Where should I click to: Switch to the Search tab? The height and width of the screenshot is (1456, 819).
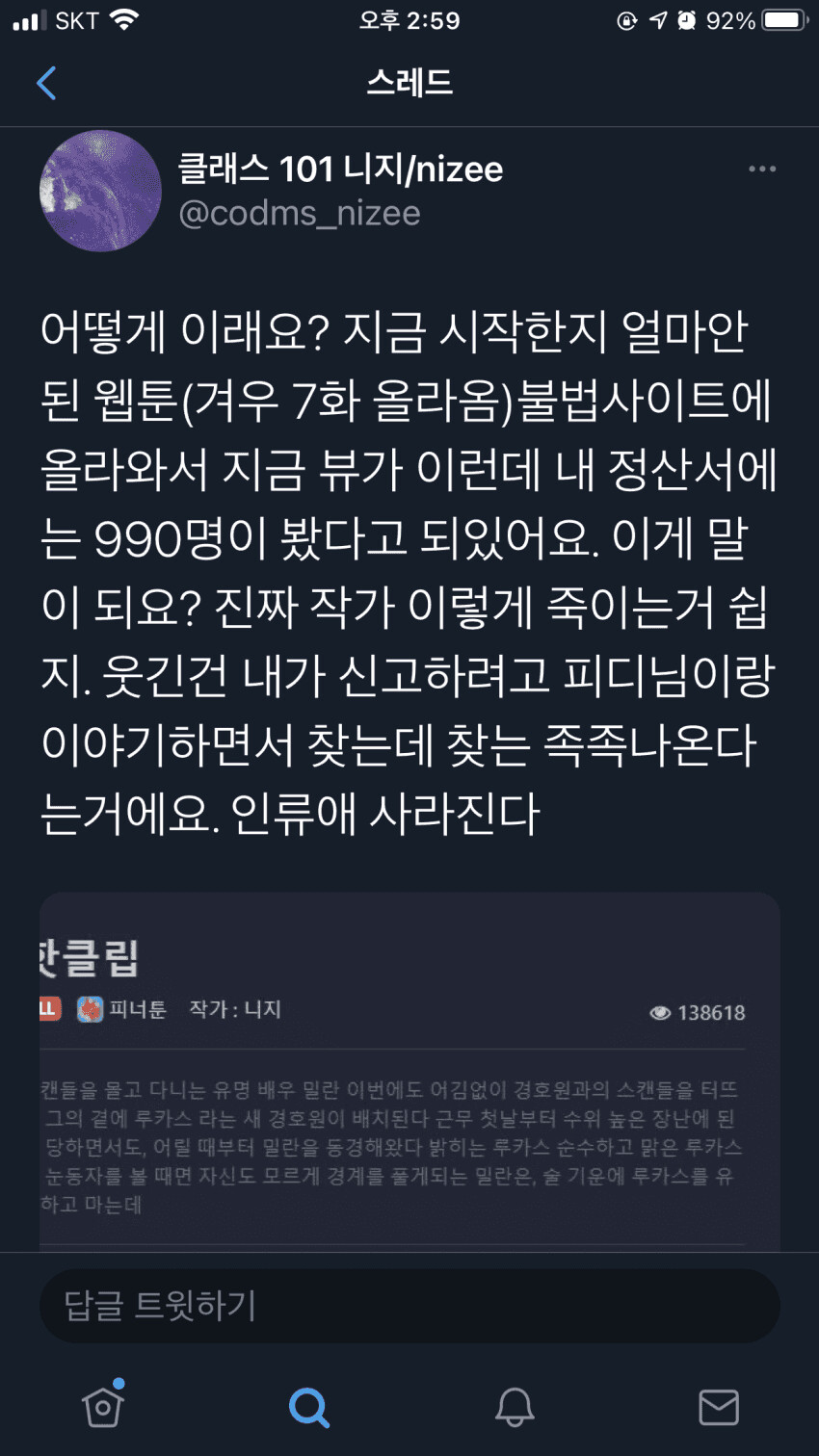tap(308, 1407)
